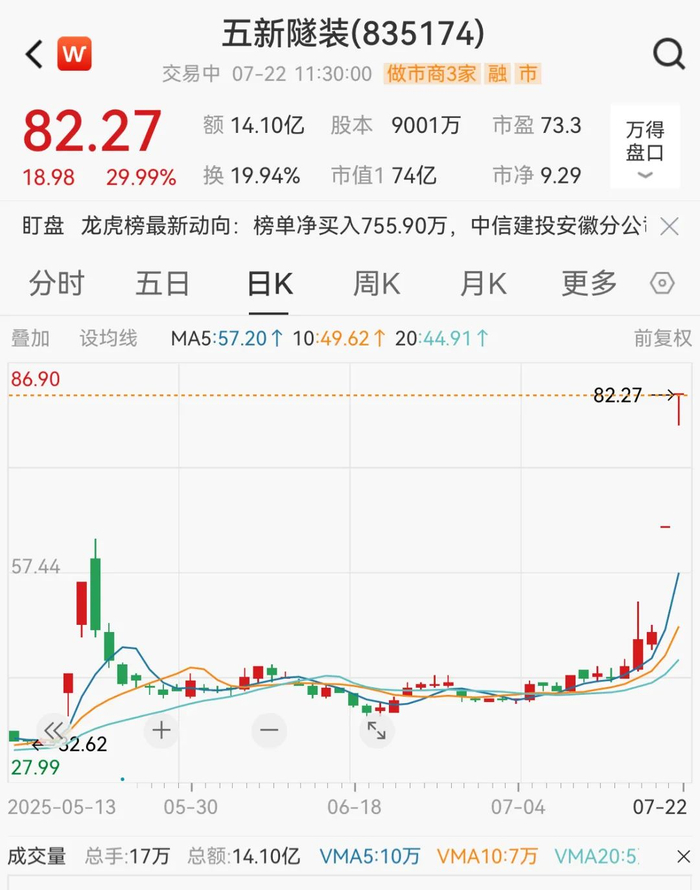Tap the double-left arrow chart button

click(x=54, y=730)
